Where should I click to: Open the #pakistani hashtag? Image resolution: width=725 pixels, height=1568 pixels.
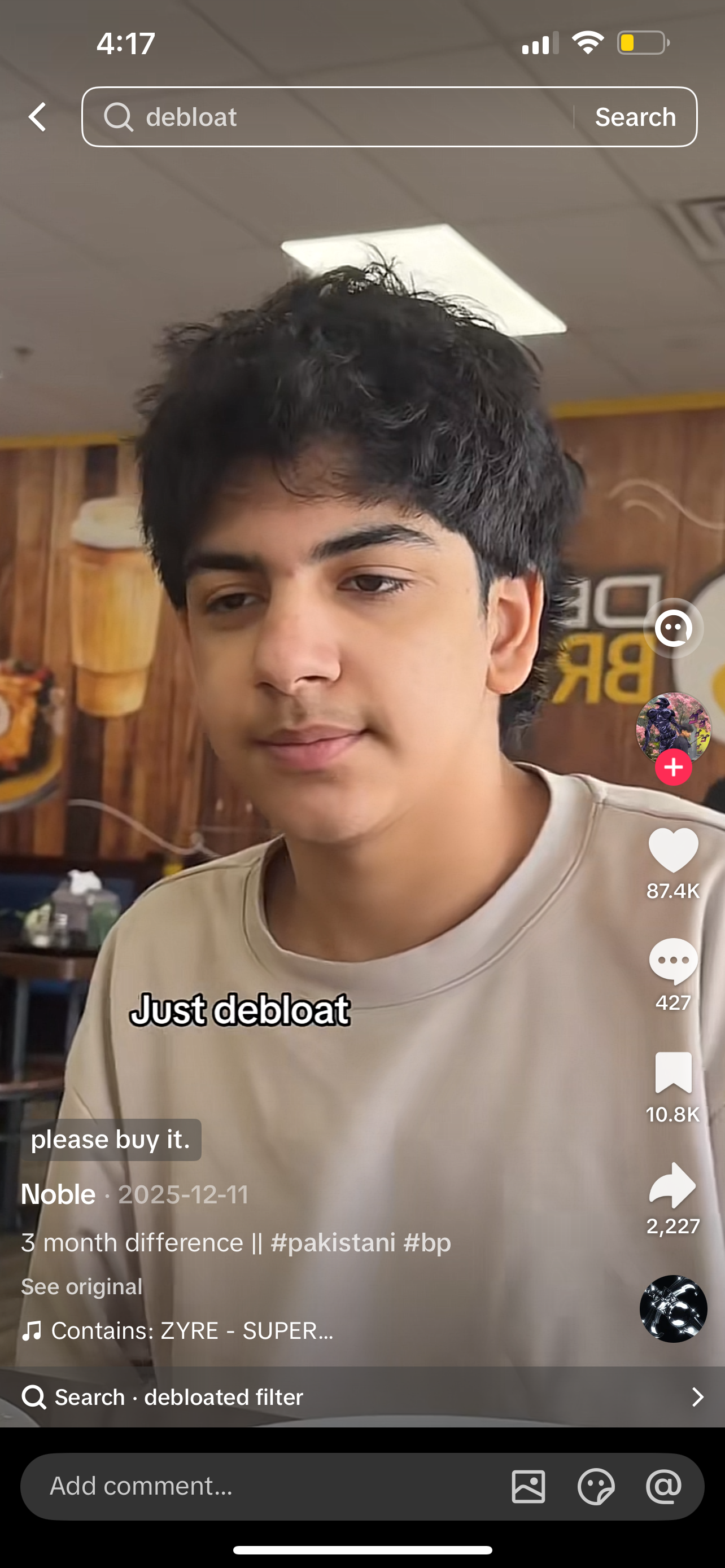click(333, 1242)
